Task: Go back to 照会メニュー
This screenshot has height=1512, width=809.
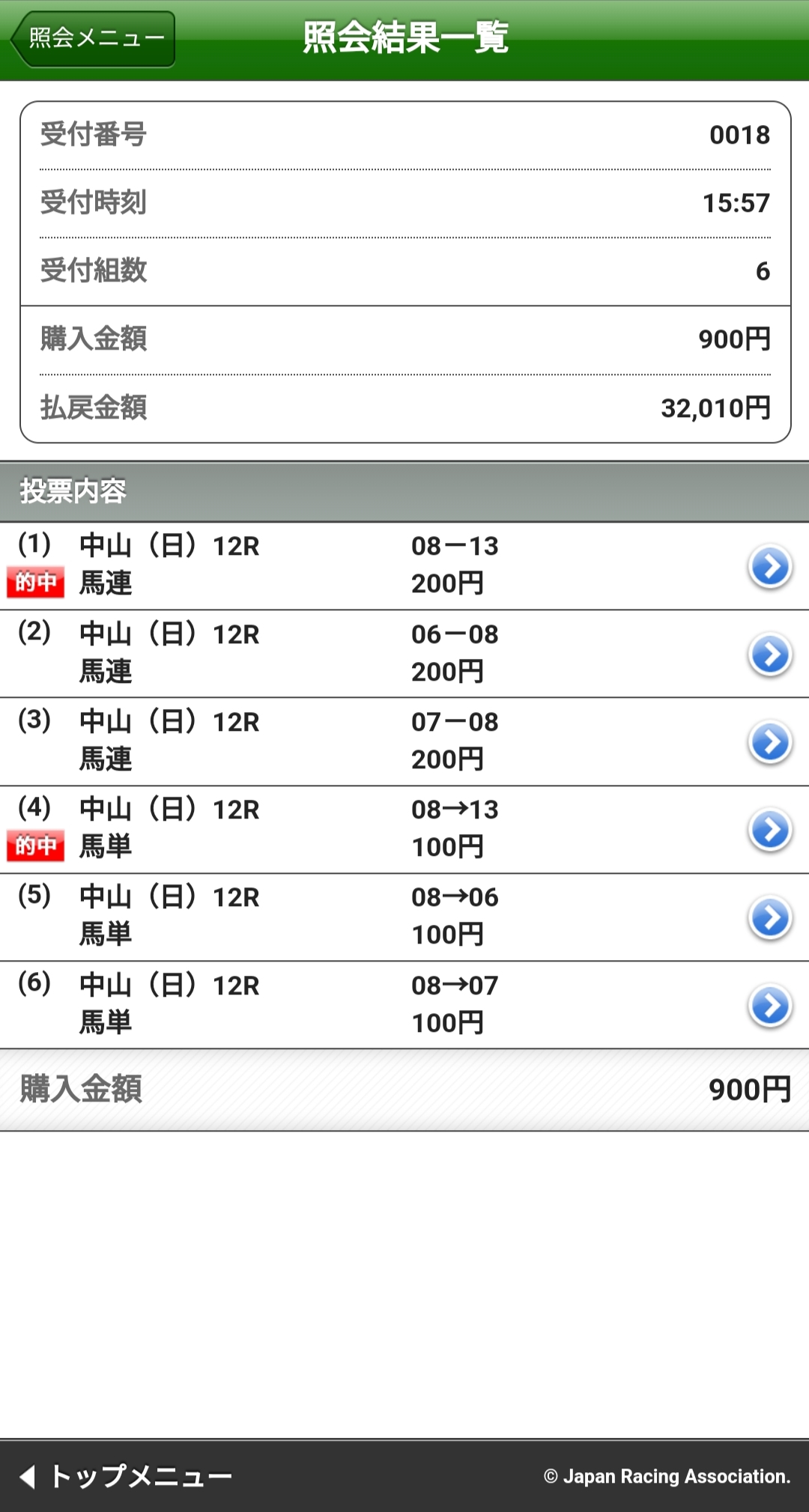Action: click(94, 39)
